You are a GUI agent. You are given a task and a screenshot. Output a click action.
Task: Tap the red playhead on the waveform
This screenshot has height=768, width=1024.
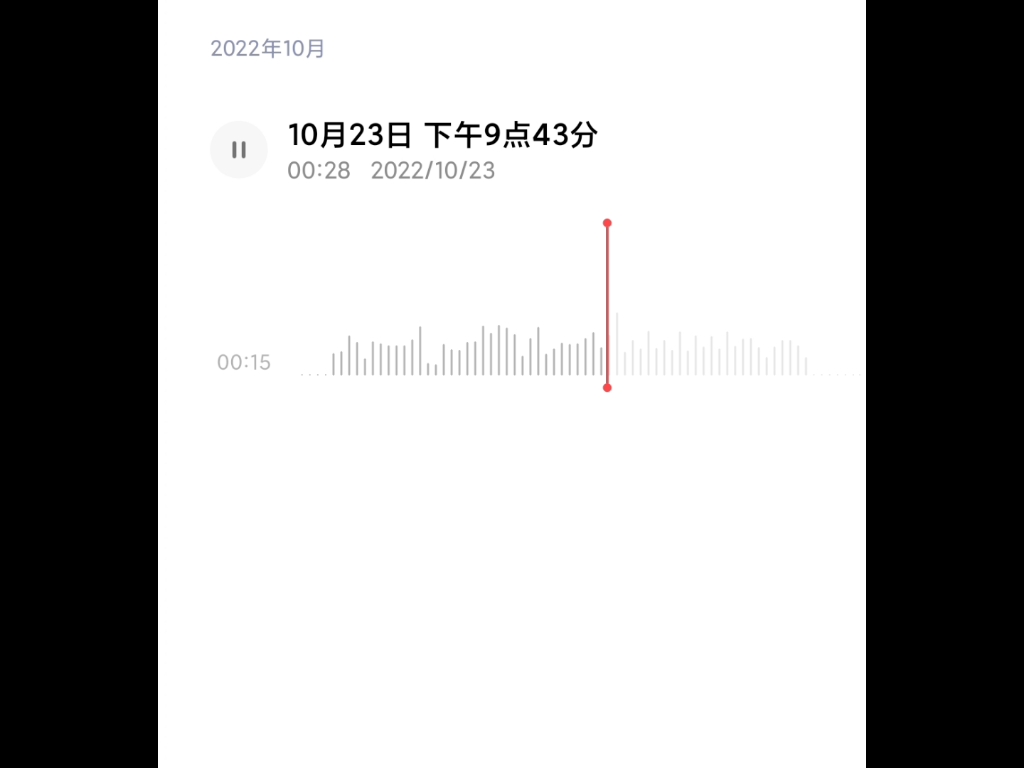[607, 305]
